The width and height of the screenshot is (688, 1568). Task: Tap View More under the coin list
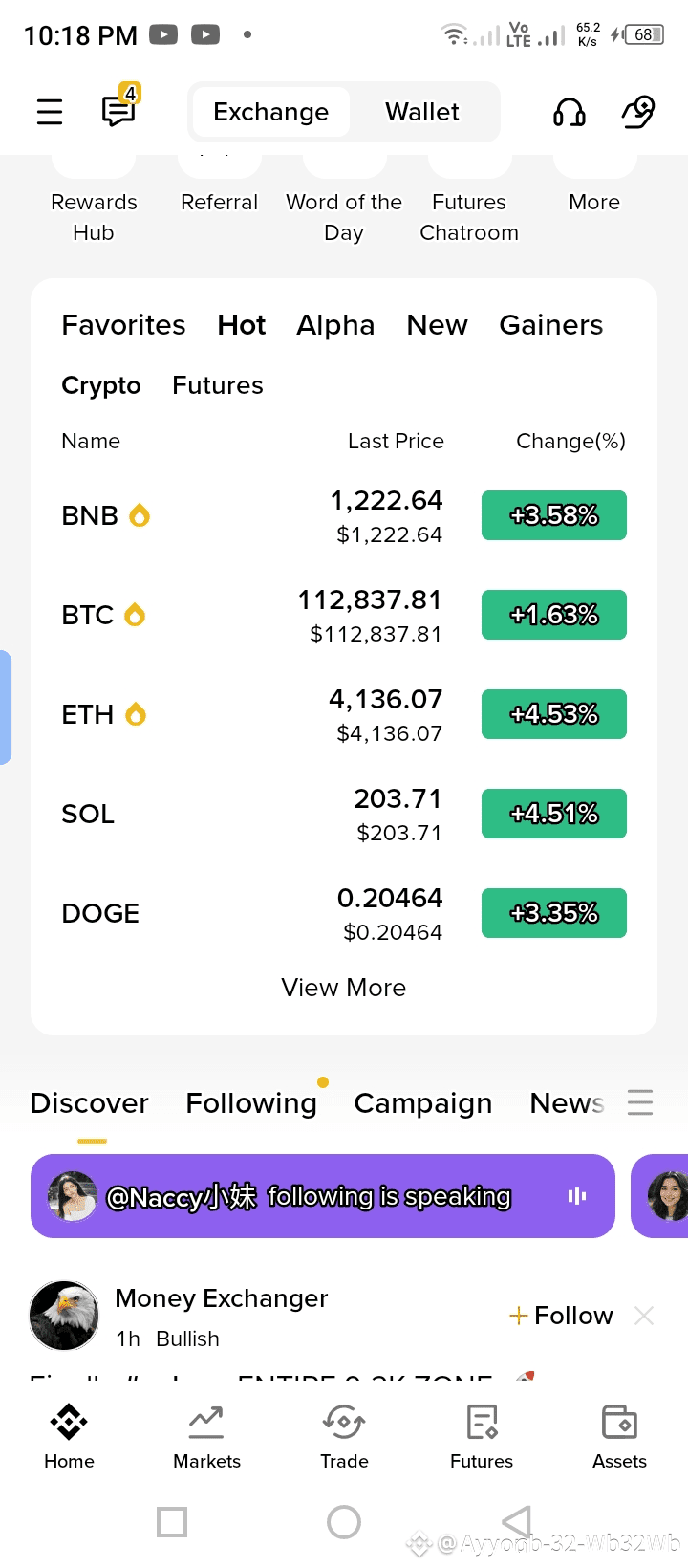pyautogui.click(x=343, y=988)
